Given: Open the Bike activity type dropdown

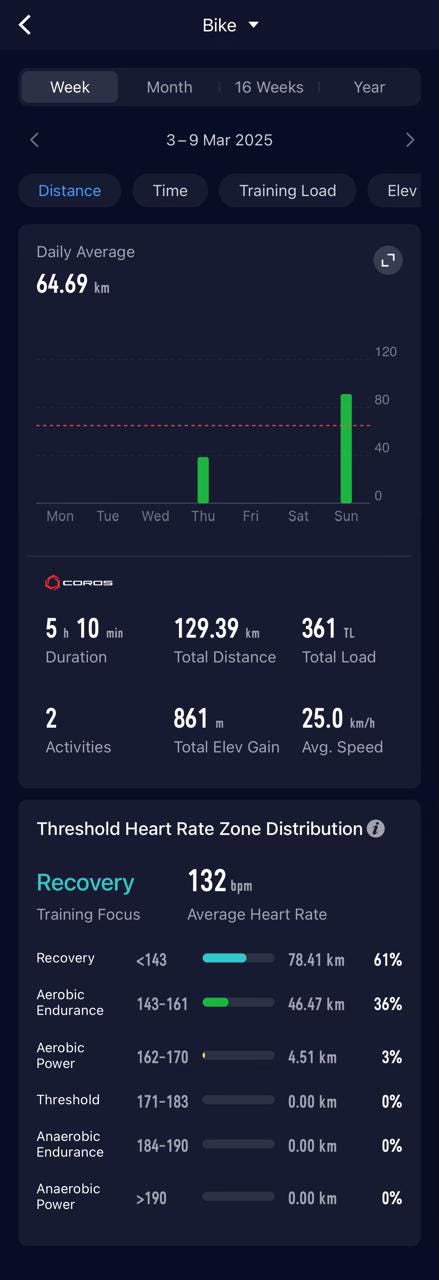Looking at the screenshot, I should tap(231, 25).
